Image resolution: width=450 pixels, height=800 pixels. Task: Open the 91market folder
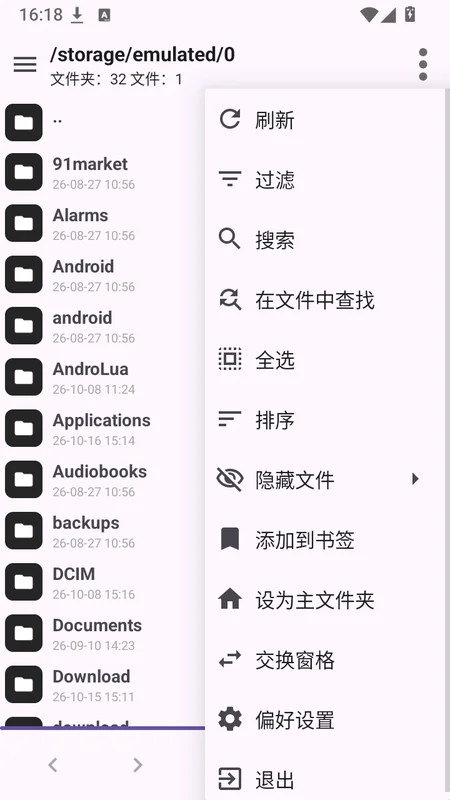(102, 173)
